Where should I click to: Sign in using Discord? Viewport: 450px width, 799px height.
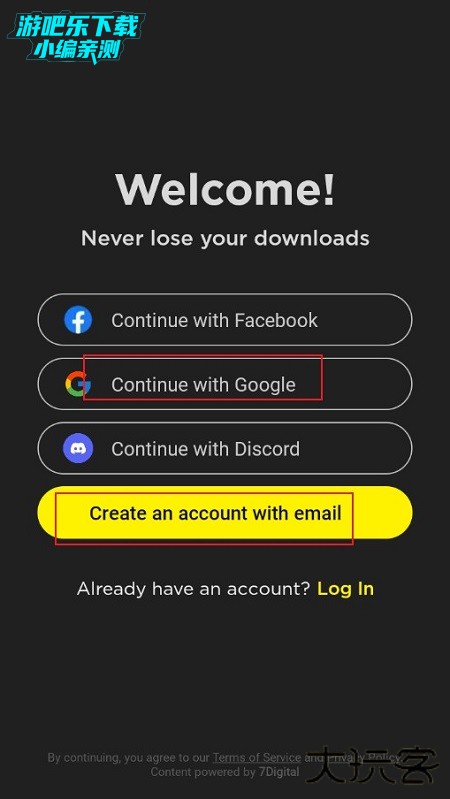tap(225, 448)
